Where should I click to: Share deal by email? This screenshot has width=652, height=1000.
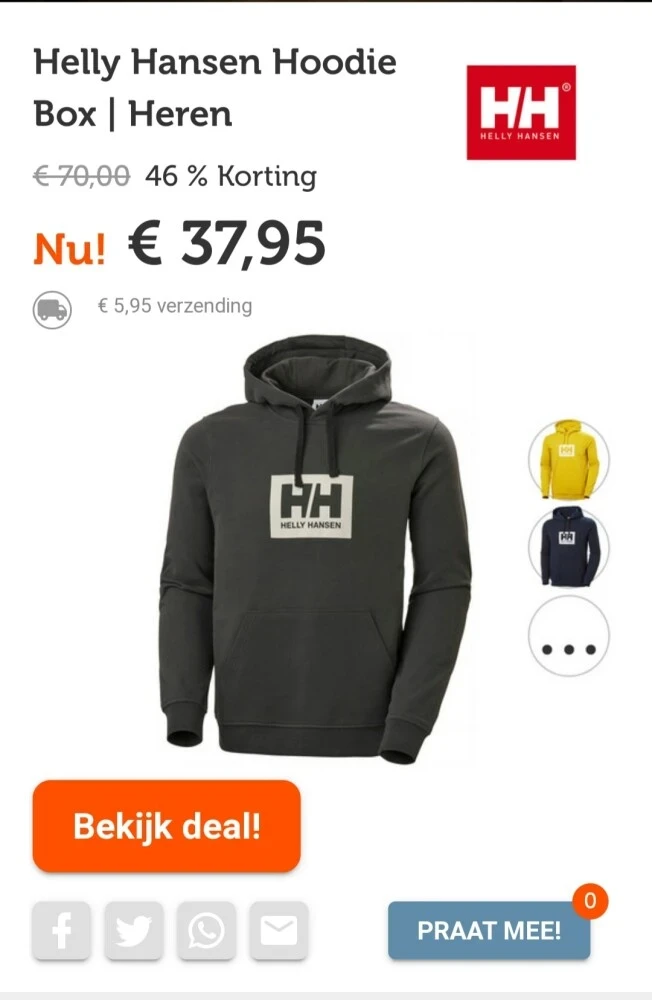(x=278, y=931)
